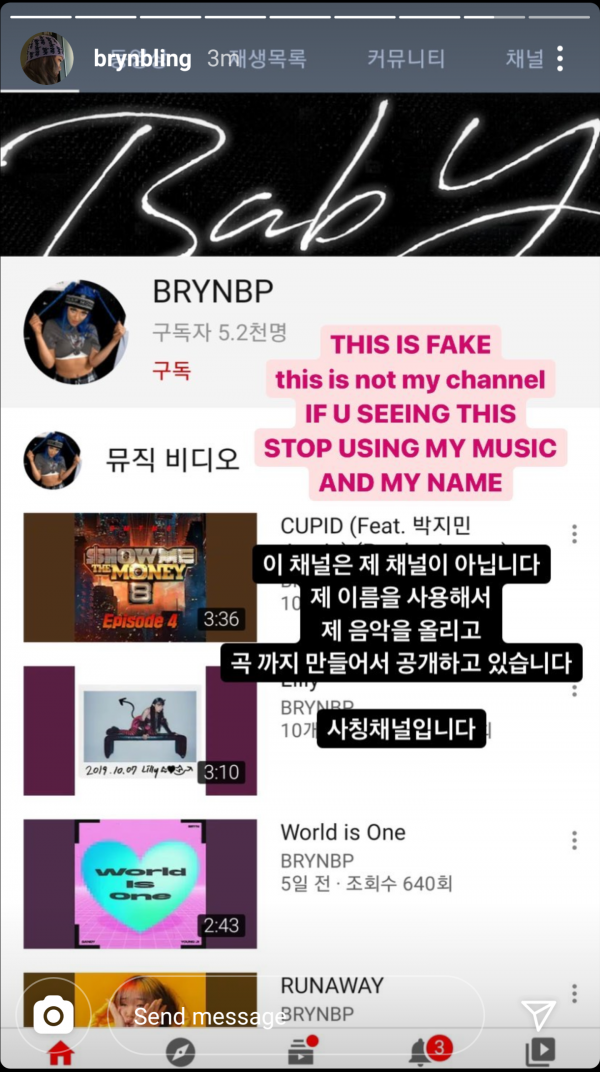Tap the Send message field
This screenshot has height=1072, width=600.
(300, 1016)
